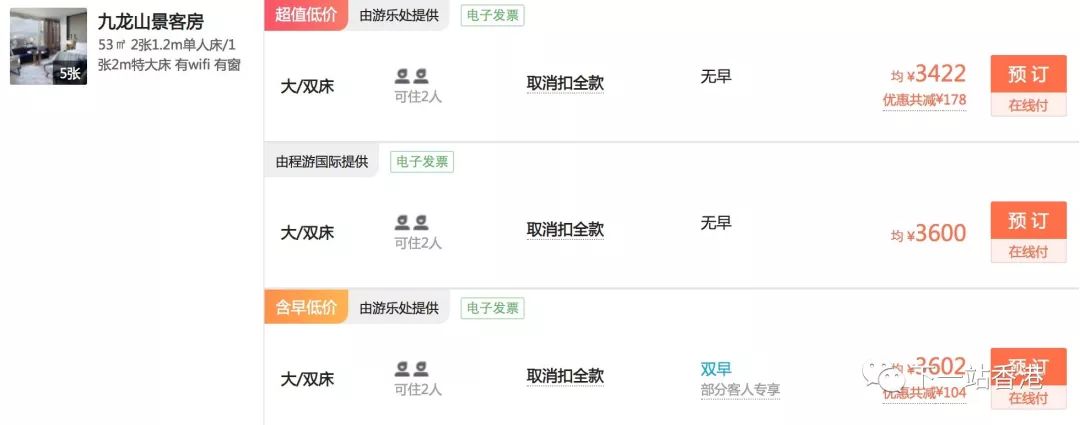
Task: Open 九龙山景客房 room details
Action: coord(150,22)
